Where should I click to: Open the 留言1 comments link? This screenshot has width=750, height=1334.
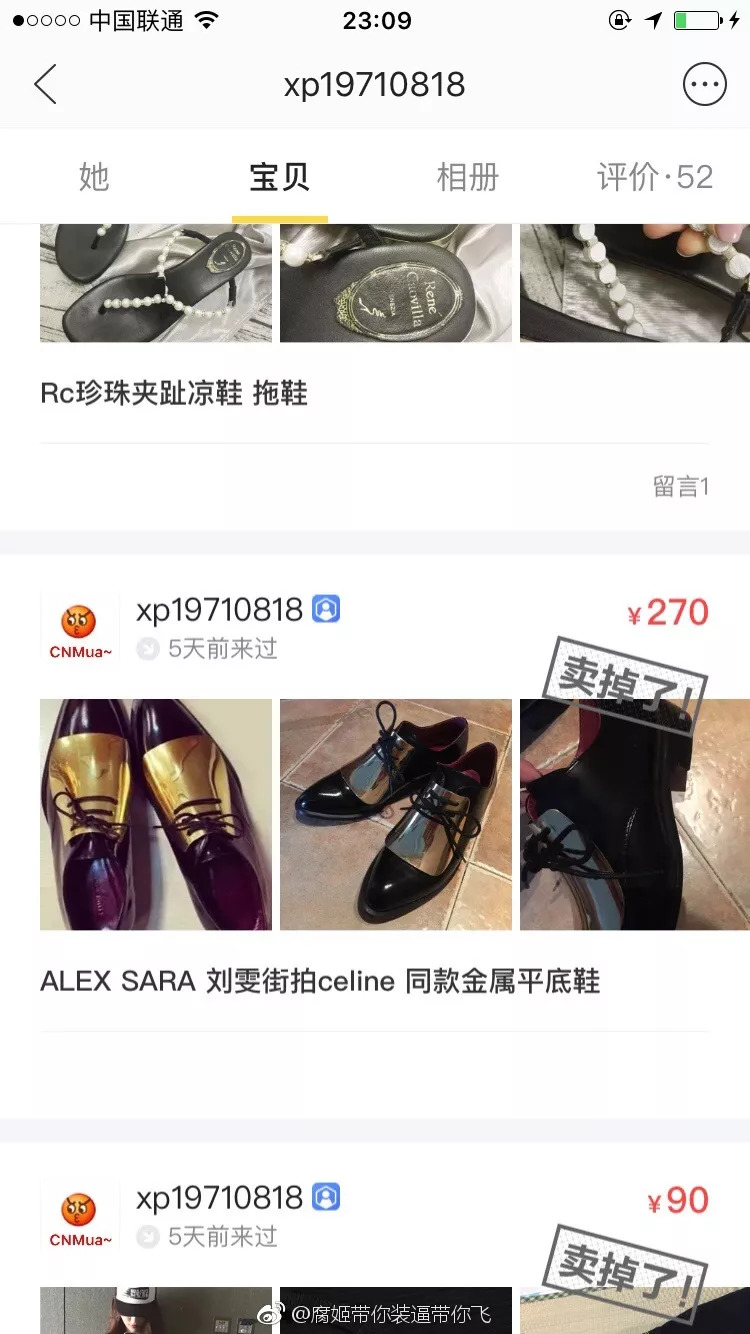[681, 485]
